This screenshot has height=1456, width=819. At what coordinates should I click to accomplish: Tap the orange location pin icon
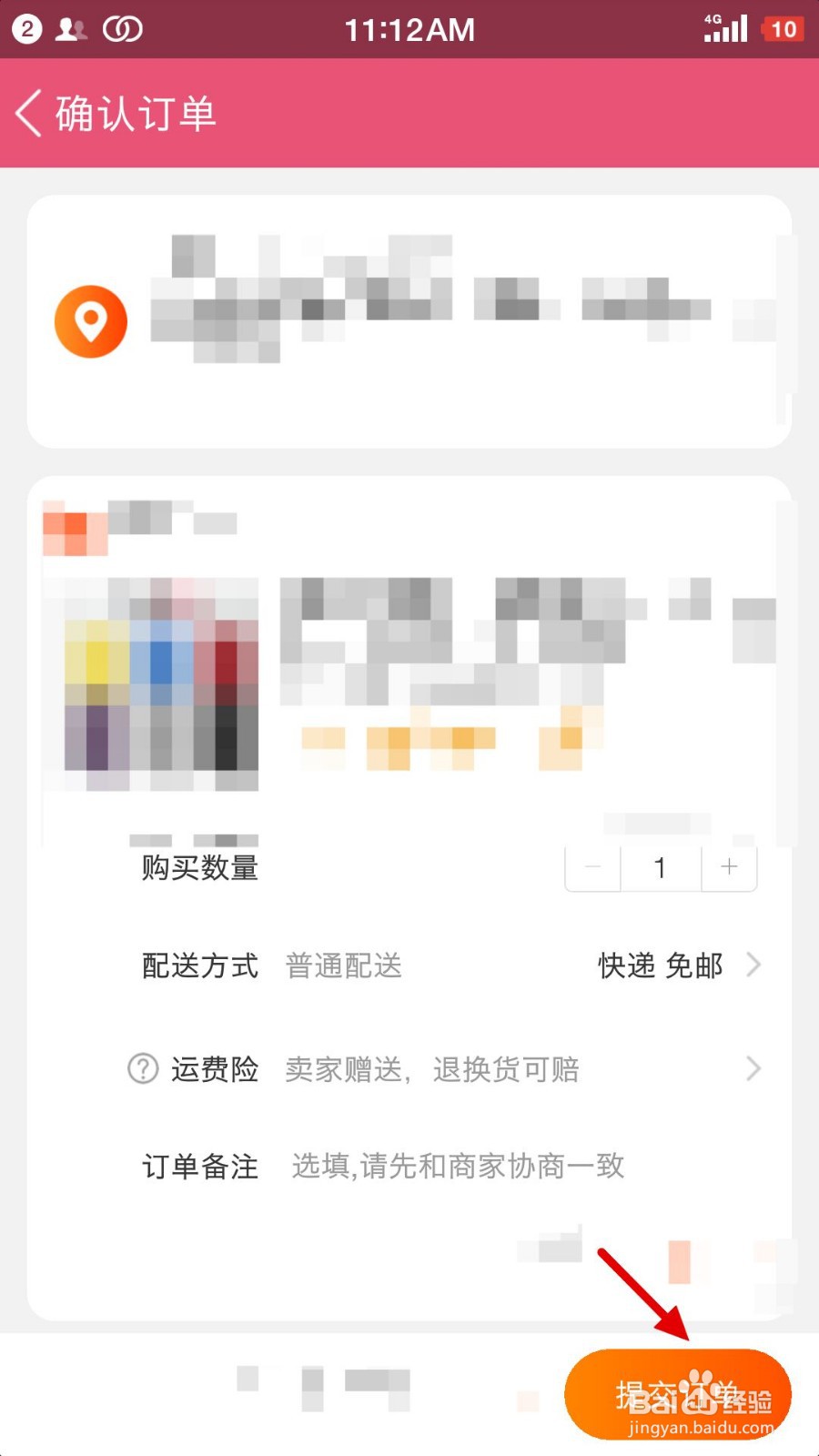pos(90,321)
